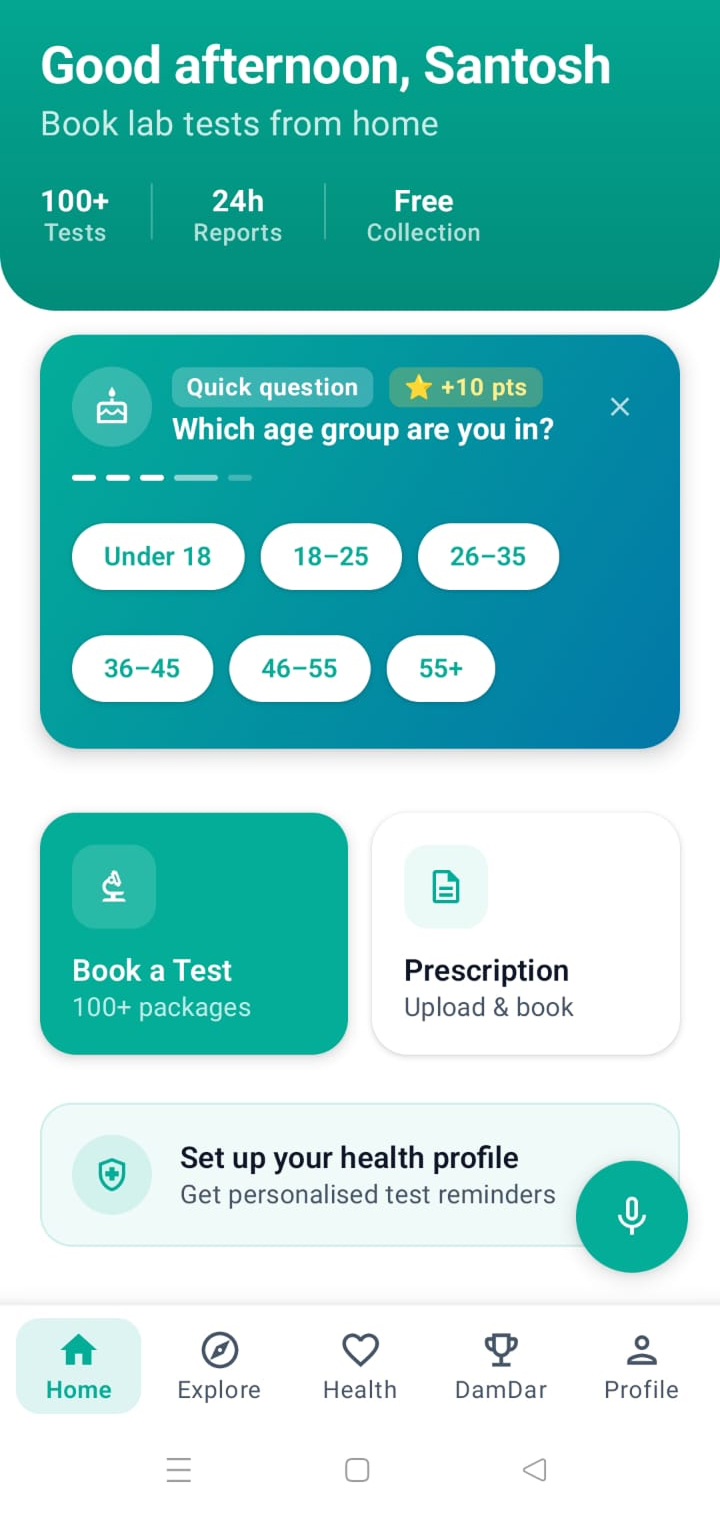
Task: Tap the Explore compass icon
Action: coord(219,1348)
